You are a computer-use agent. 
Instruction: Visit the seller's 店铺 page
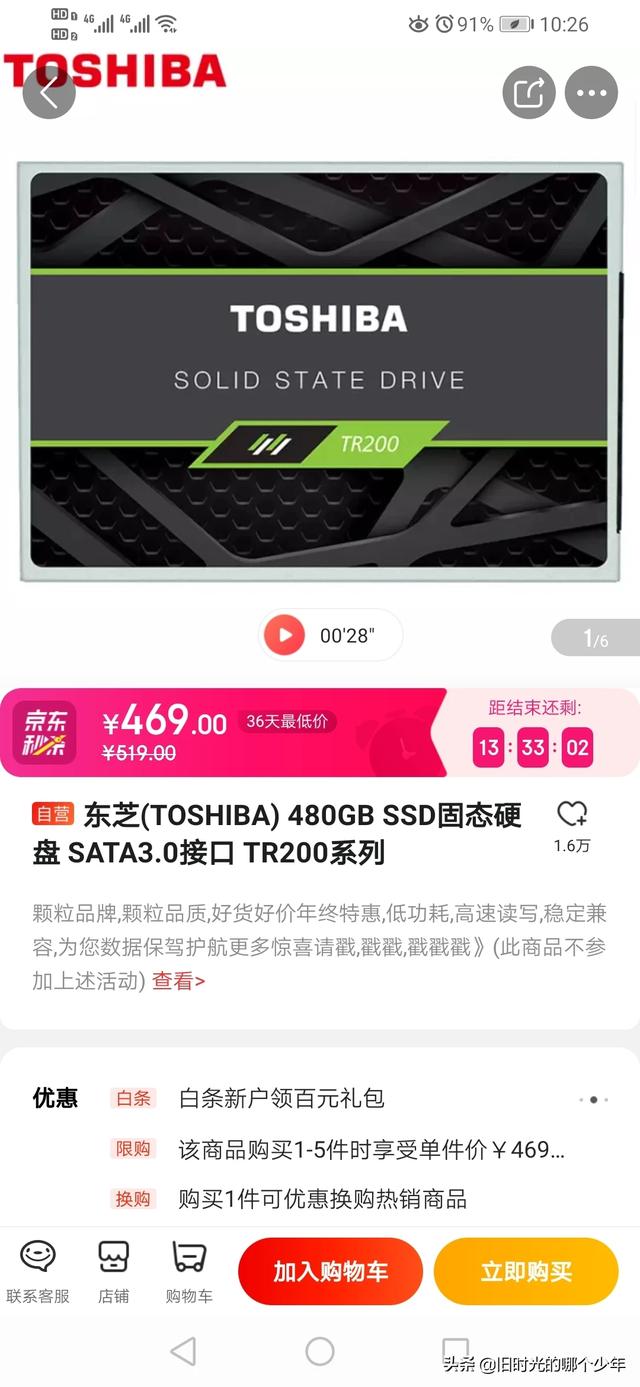(x=113, y=1270)
